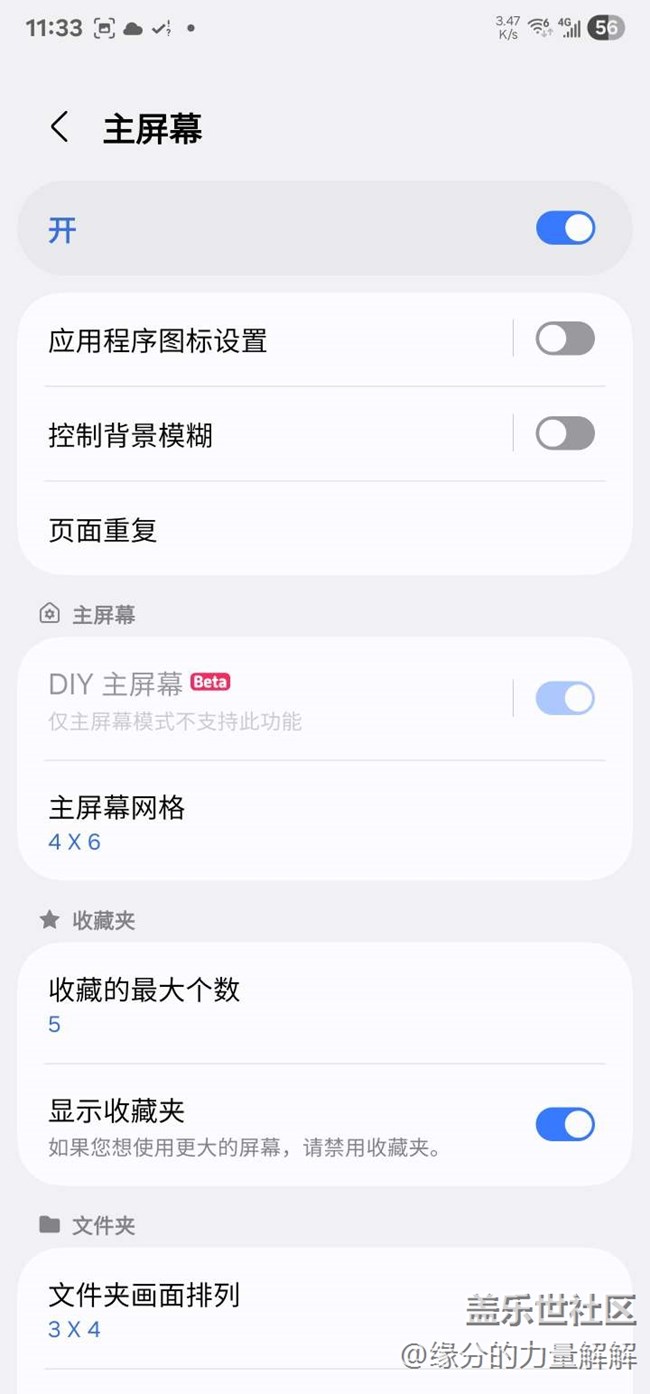Go back from 主屏幕 settings
This screenshot has width=650, height=1394.
pyautogui.click(x=60, y=128)
